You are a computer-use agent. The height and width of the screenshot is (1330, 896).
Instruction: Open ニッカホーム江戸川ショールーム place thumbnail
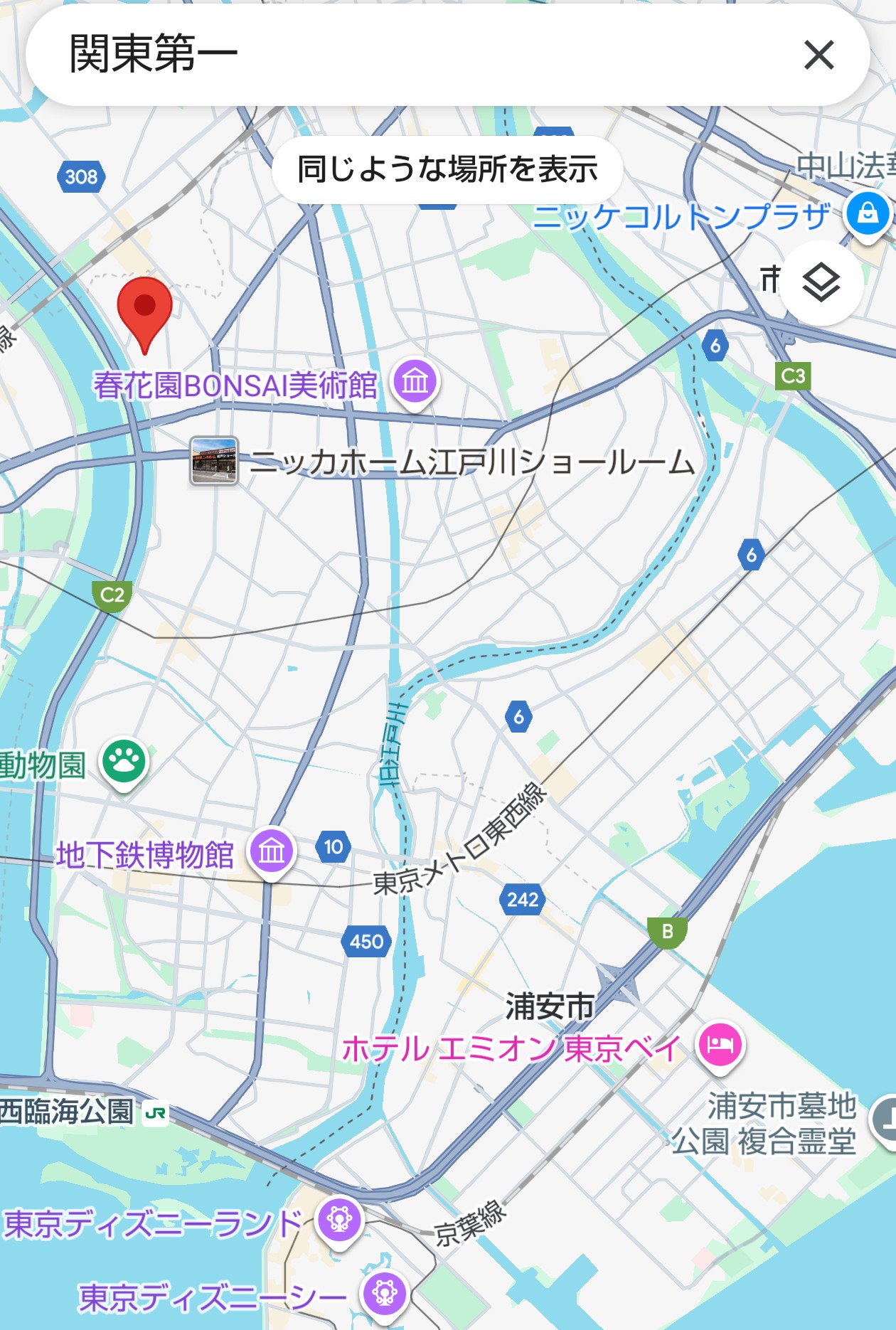[213, 461]
